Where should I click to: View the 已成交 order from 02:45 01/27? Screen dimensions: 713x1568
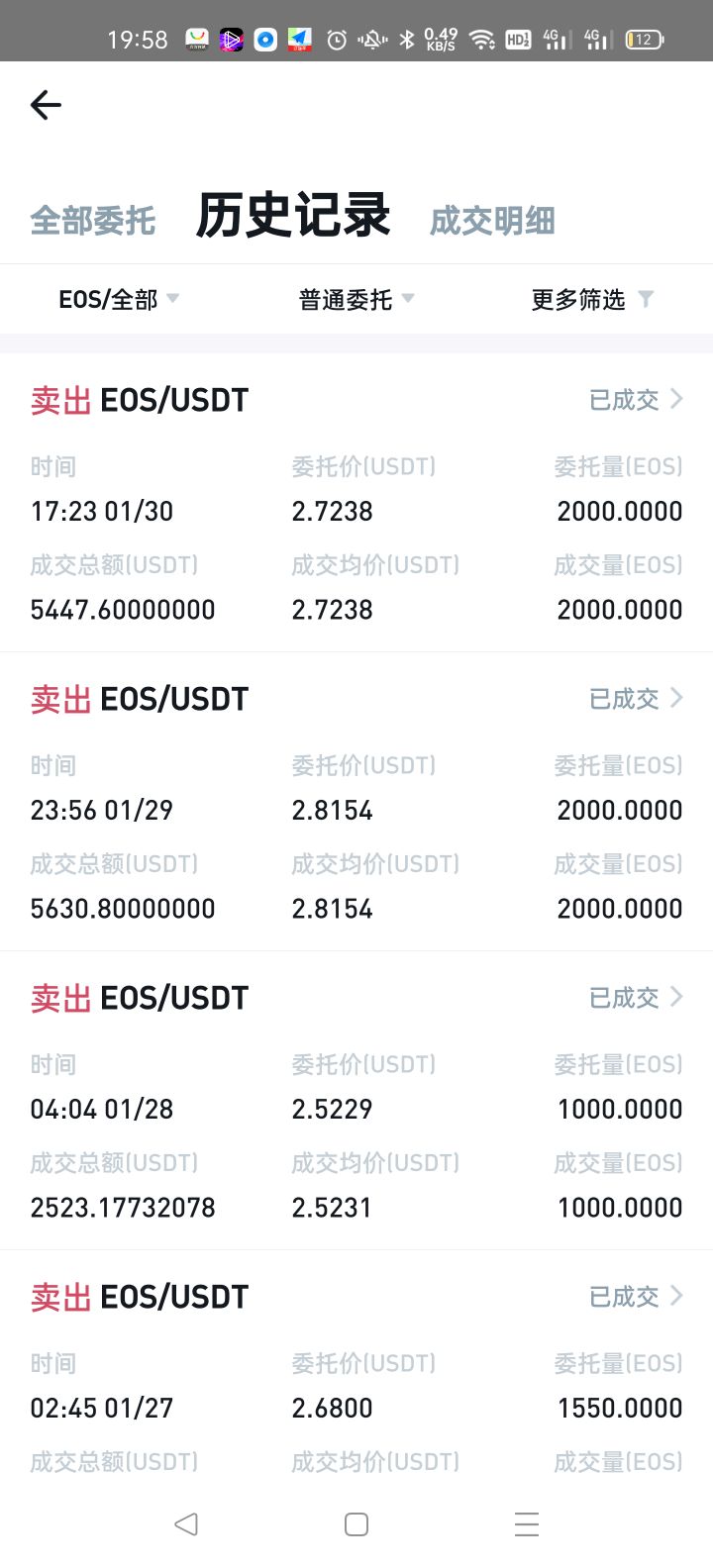636,1297
